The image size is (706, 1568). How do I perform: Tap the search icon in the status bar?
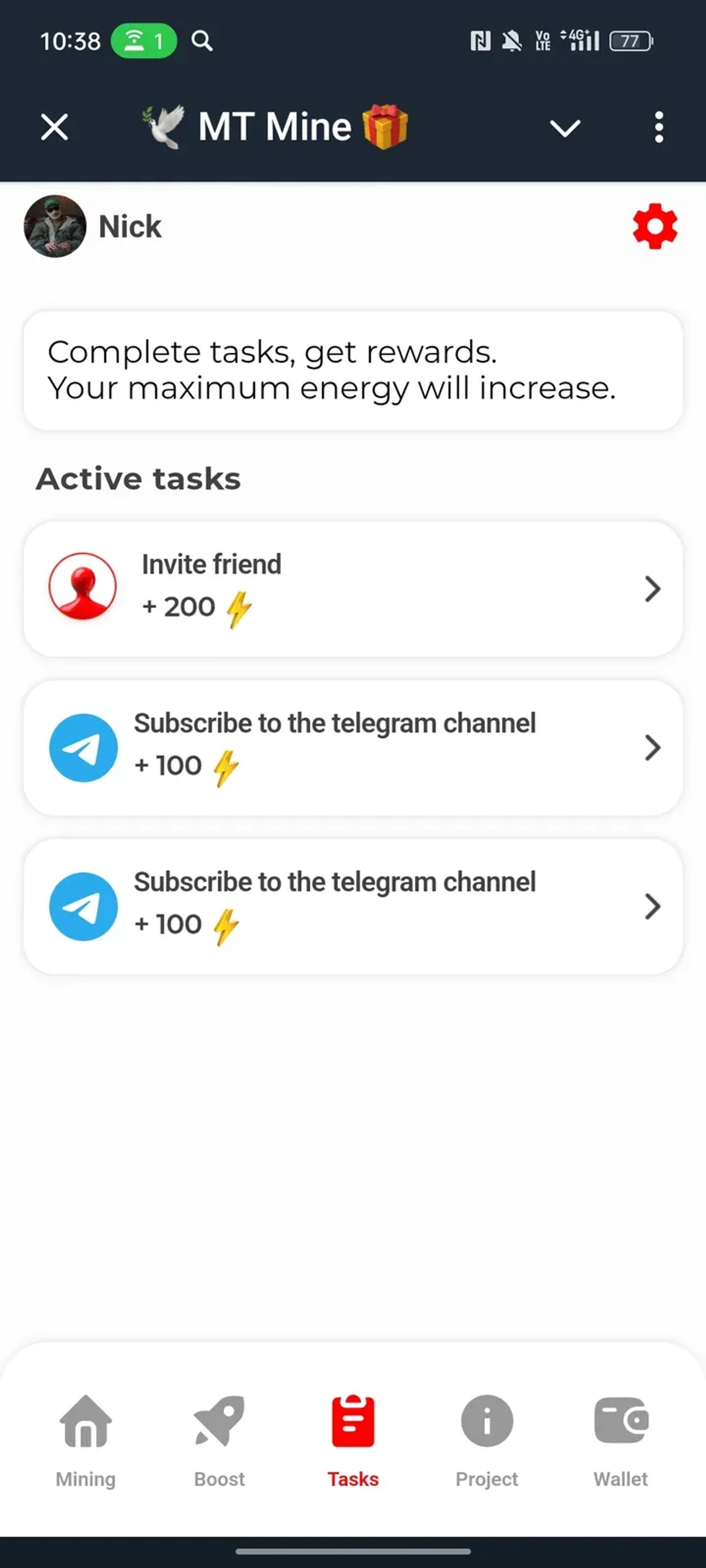click(x=203, y=41)
